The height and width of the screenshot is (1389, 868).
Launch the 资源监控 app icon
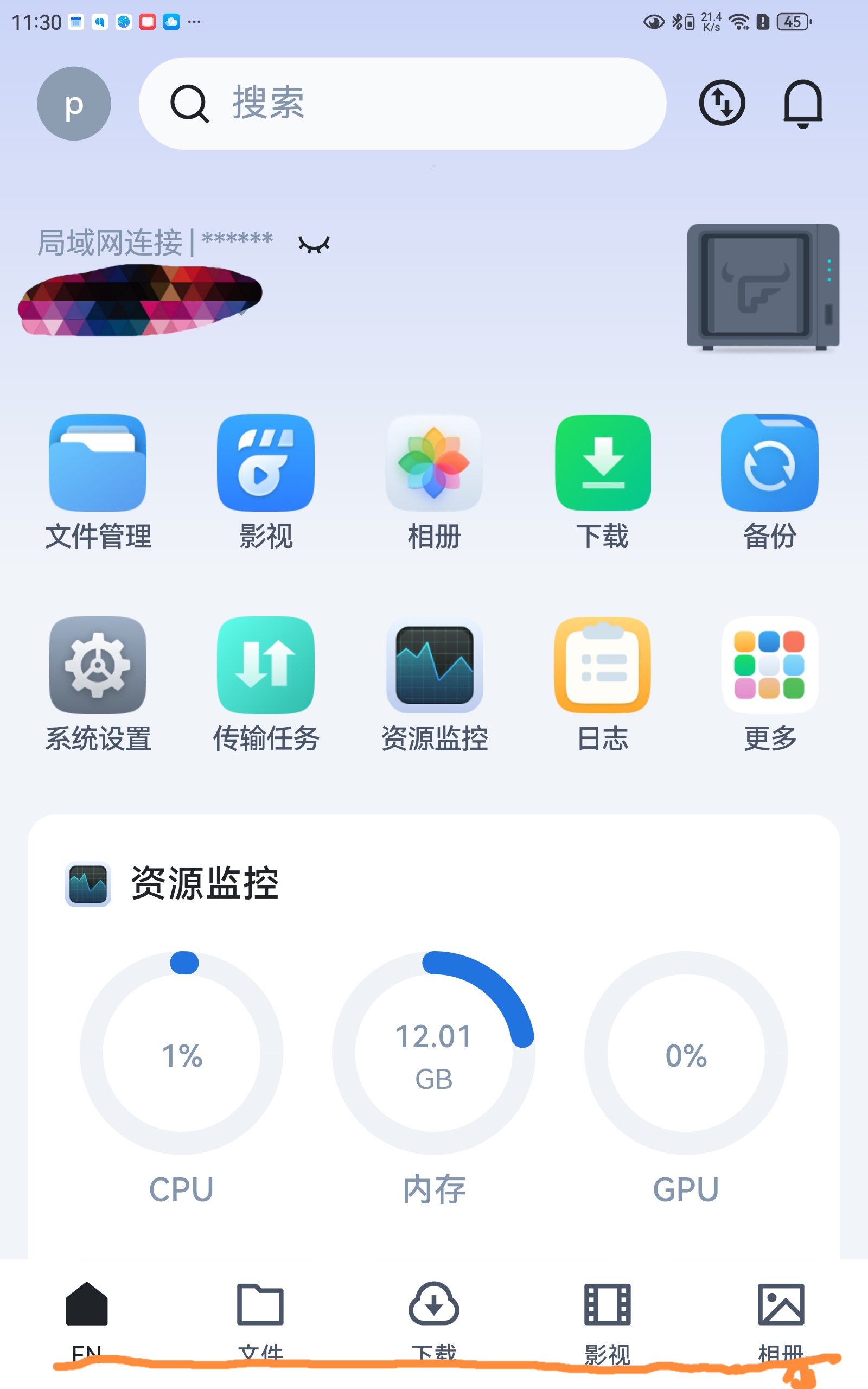(x=434, y=665)
